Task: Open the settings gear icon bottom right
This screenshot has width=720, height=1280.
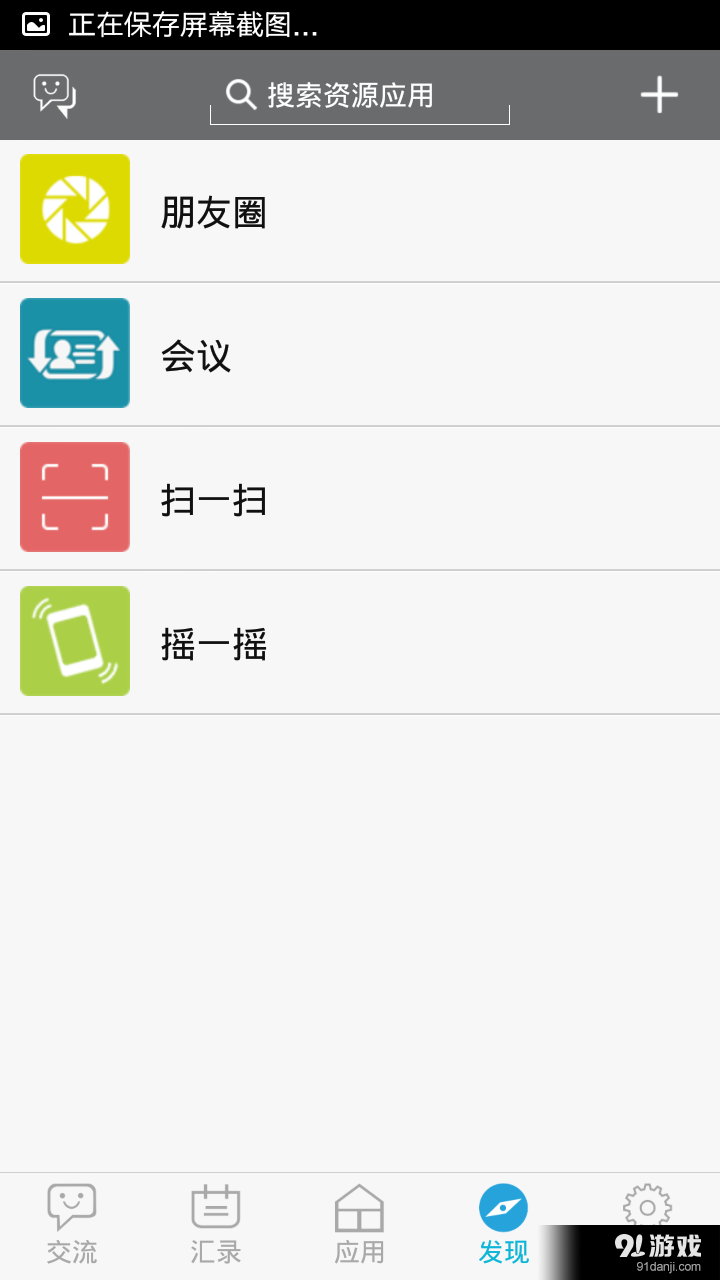Action: [647, 1204]
